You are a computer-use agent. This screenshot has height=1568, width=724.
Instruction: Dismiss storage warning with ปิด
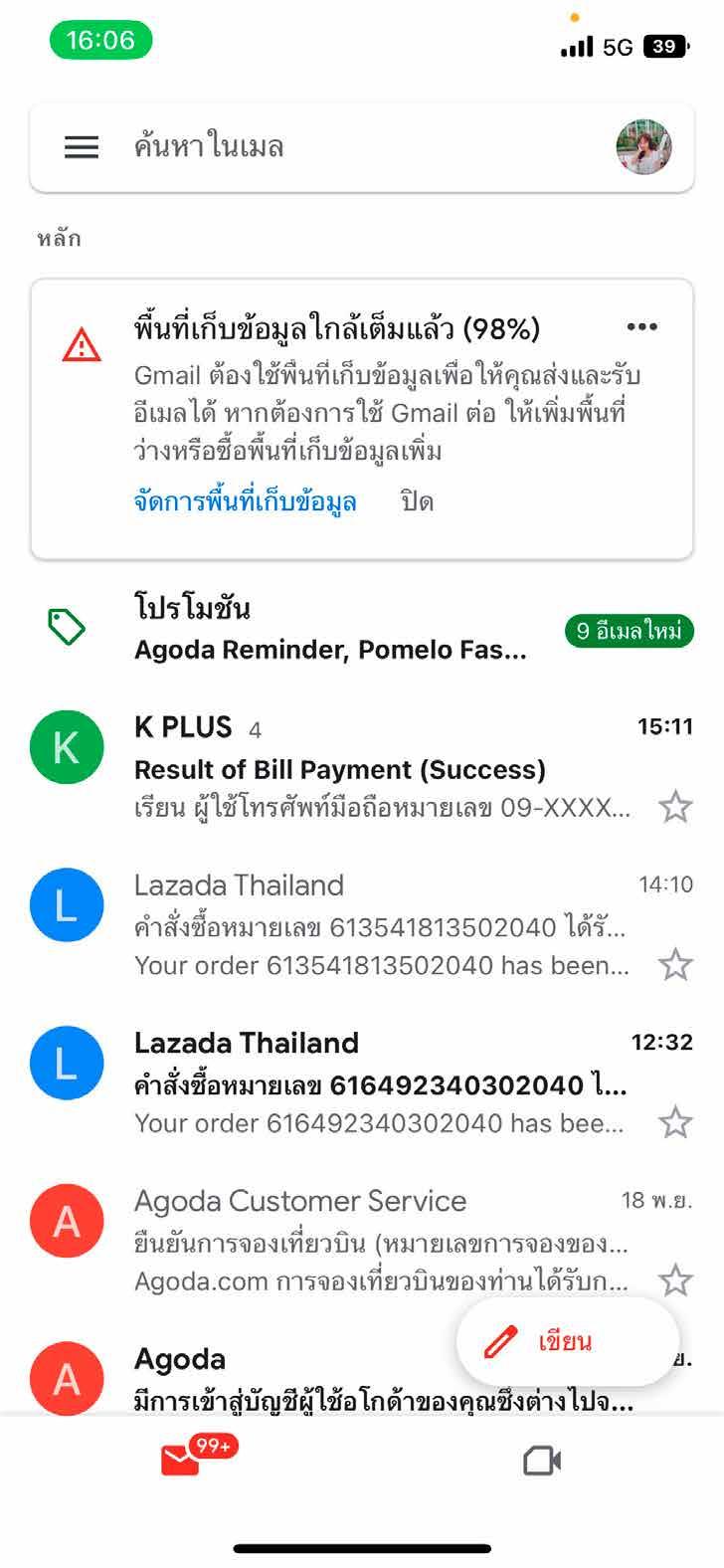point(418,501)
